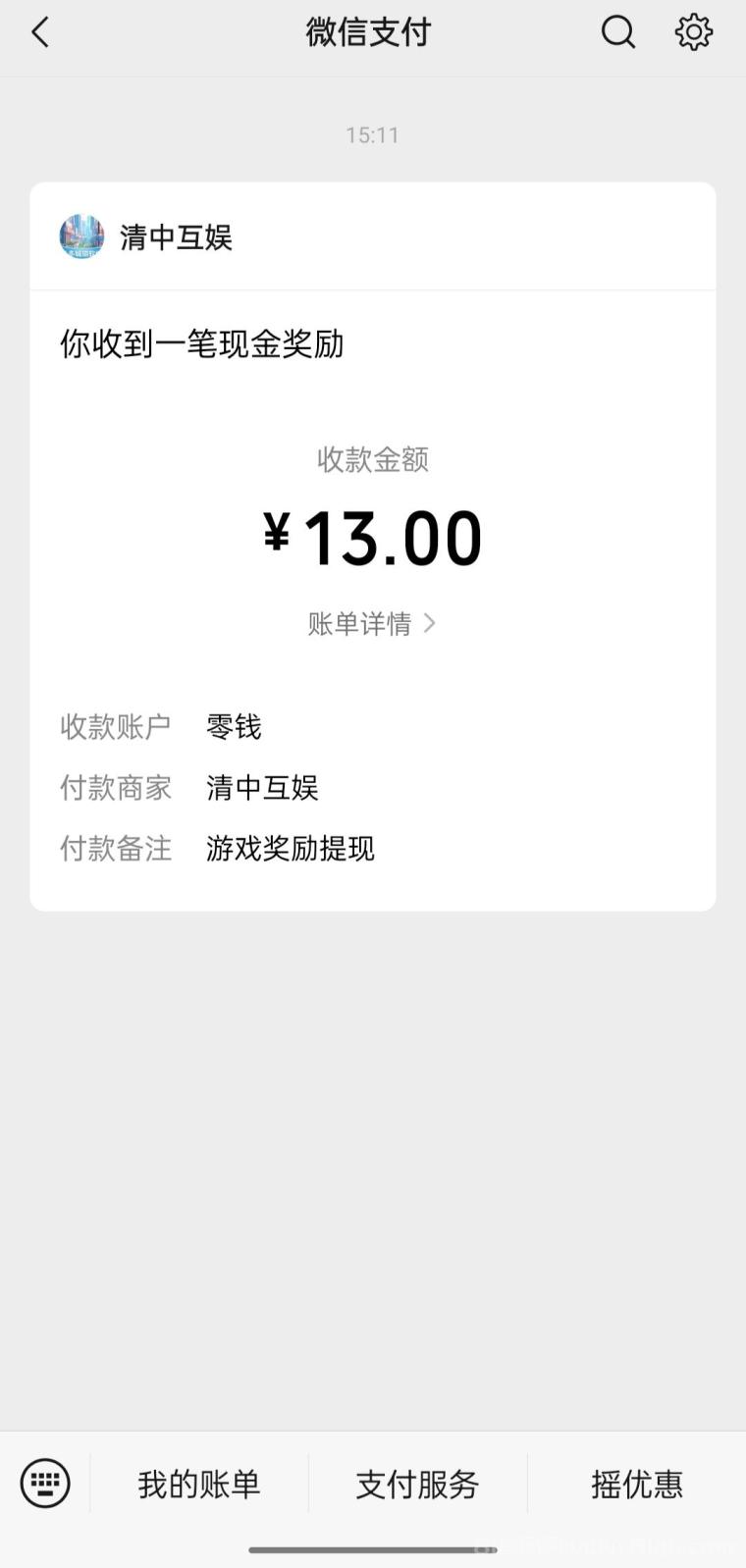746x1568 pixels.
Task: Tap the 清中互娱 merchant name link
Action: (175, 236)
